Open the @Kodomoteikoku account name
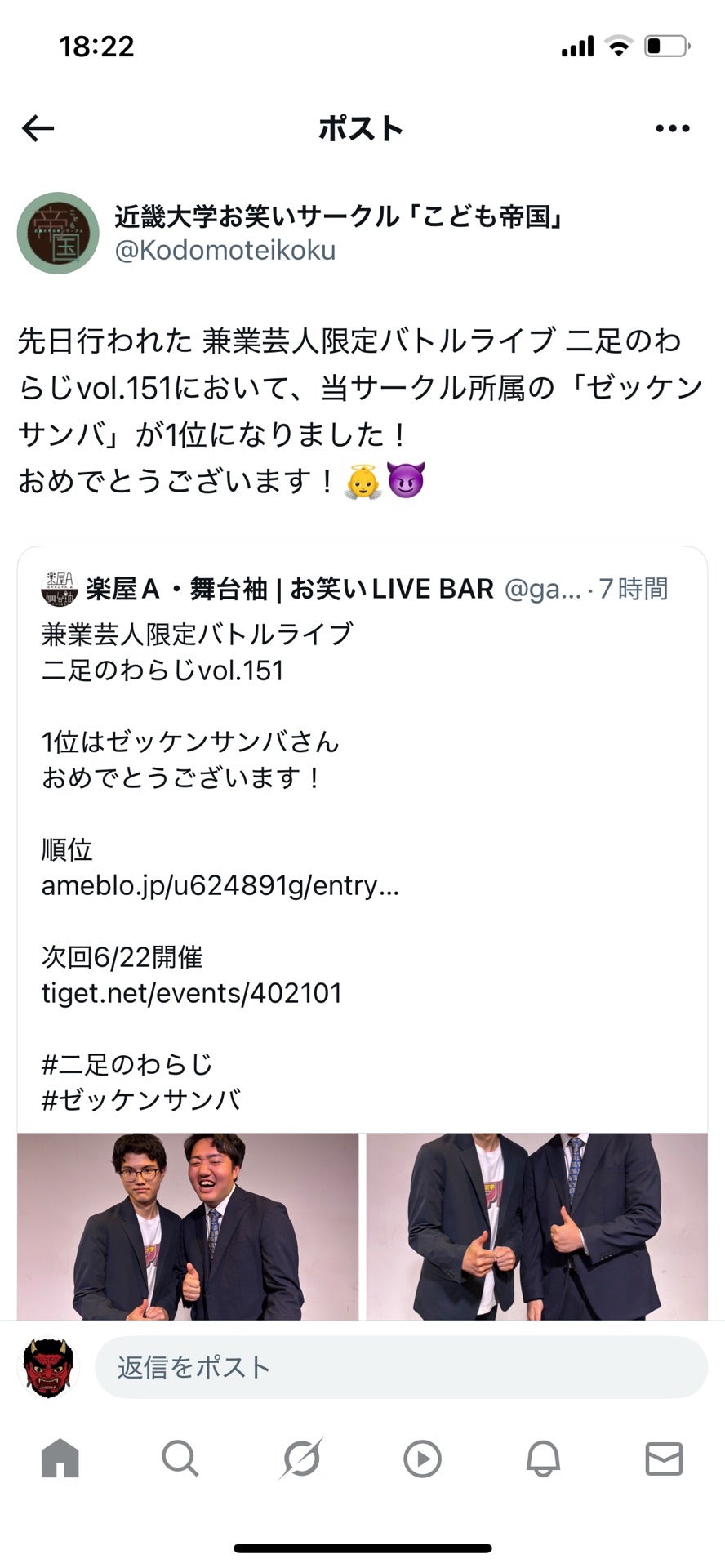 pos(225,250)
